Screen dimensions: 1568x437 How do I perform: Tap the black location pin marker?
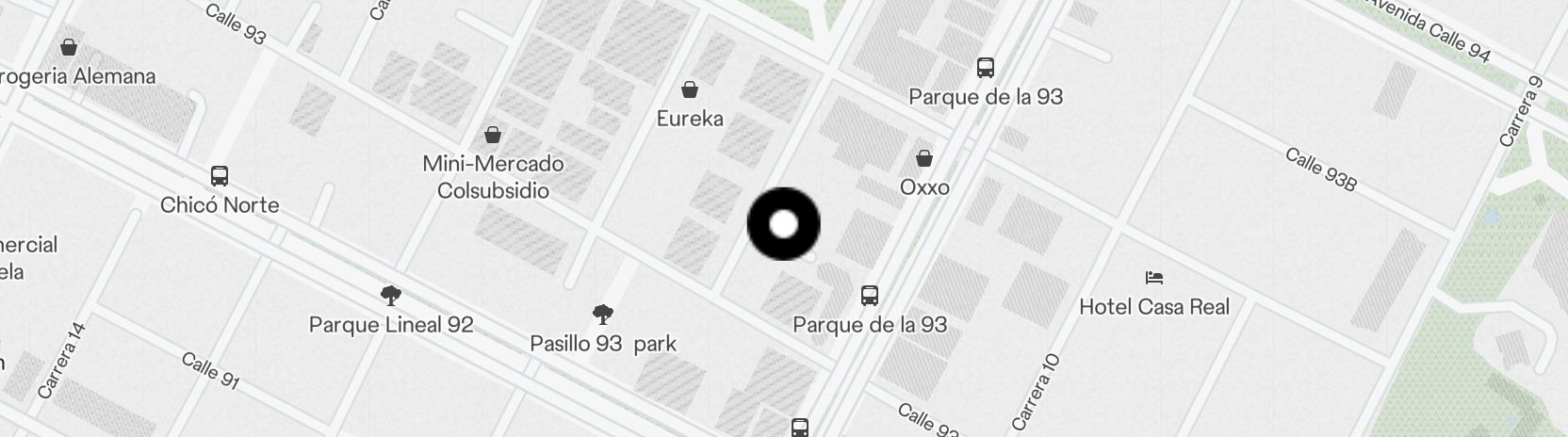[783, 224]
